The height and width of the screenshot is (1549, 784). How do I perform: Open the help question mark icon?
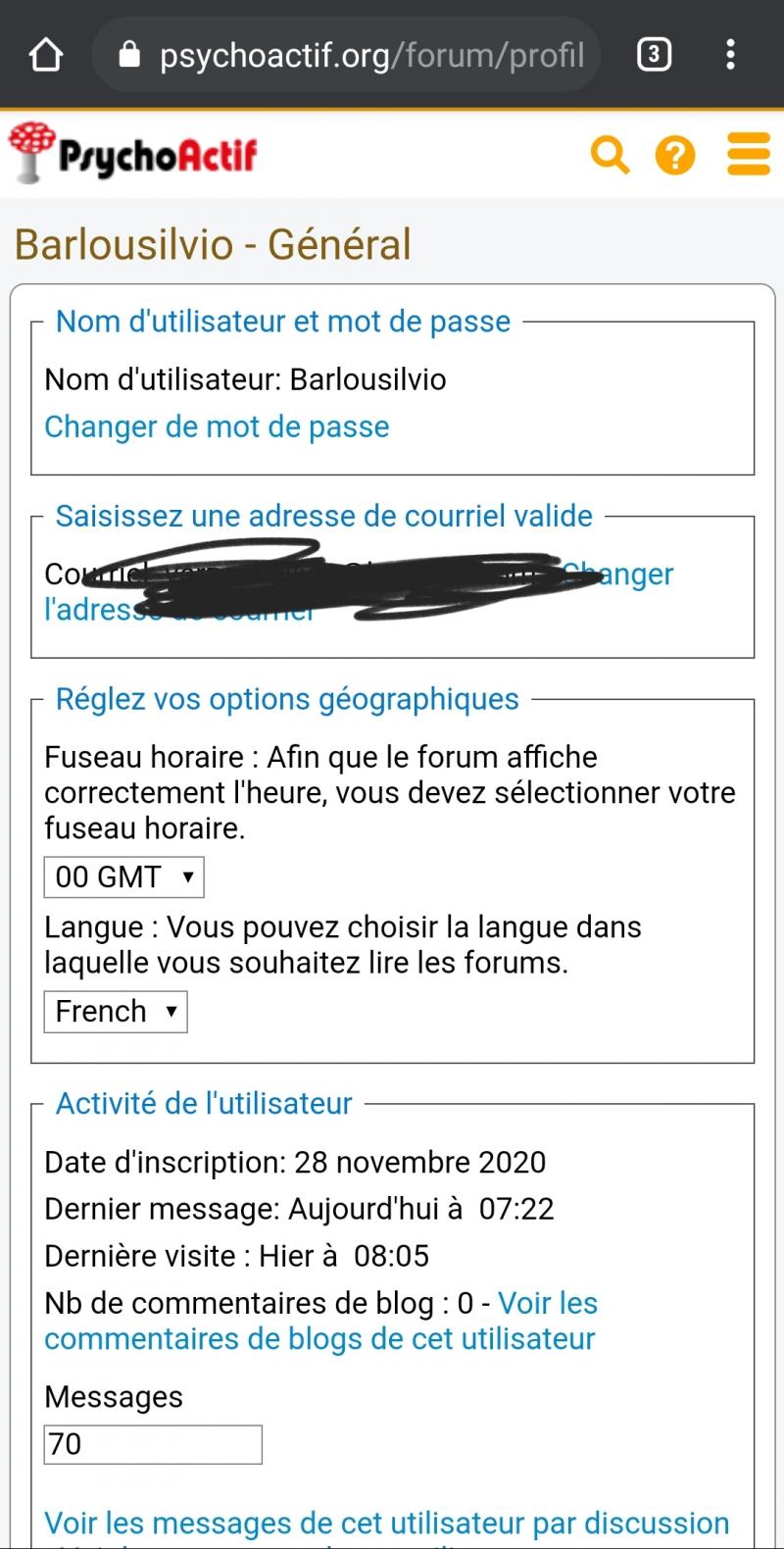click(674, 155)
